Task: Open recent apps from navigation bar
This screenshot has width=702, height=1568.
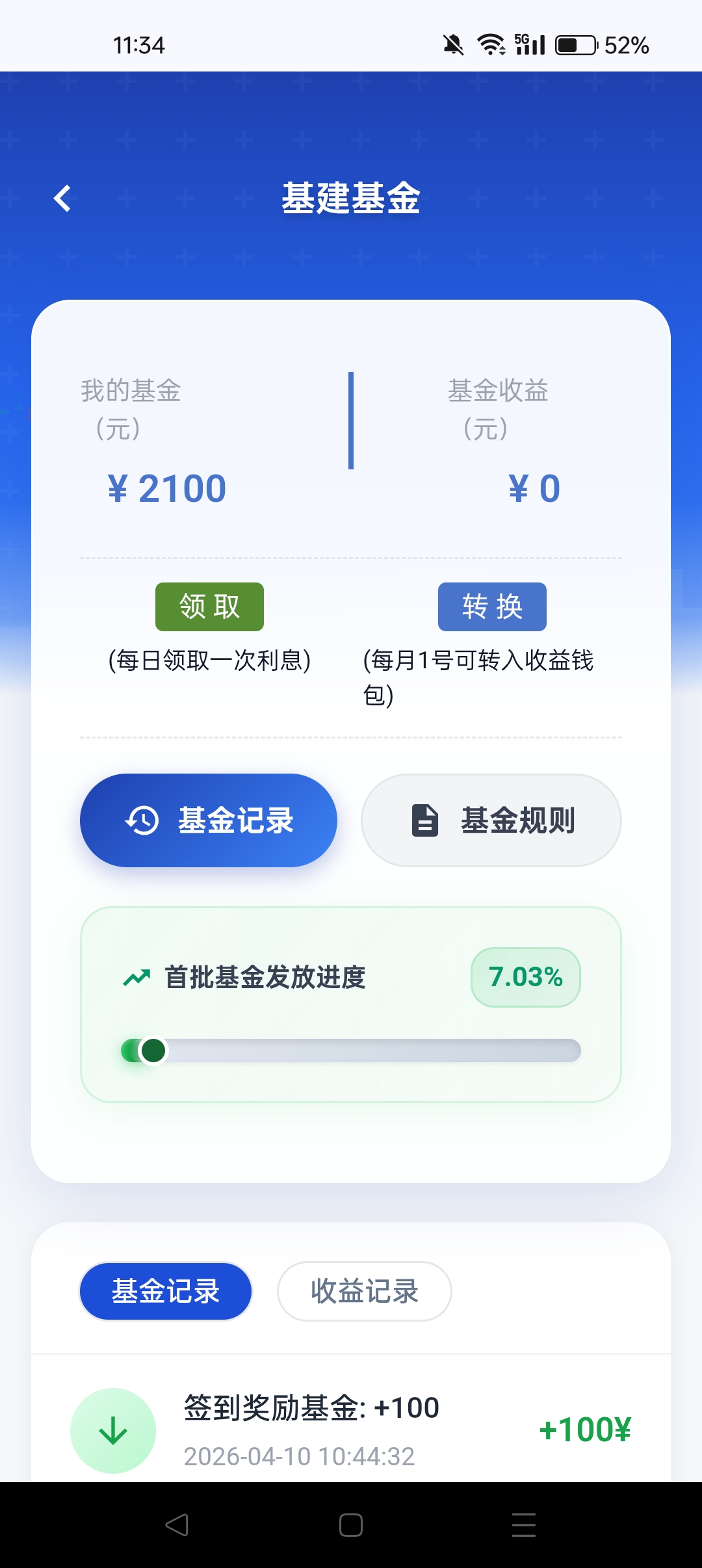Action: [524, 1525]
